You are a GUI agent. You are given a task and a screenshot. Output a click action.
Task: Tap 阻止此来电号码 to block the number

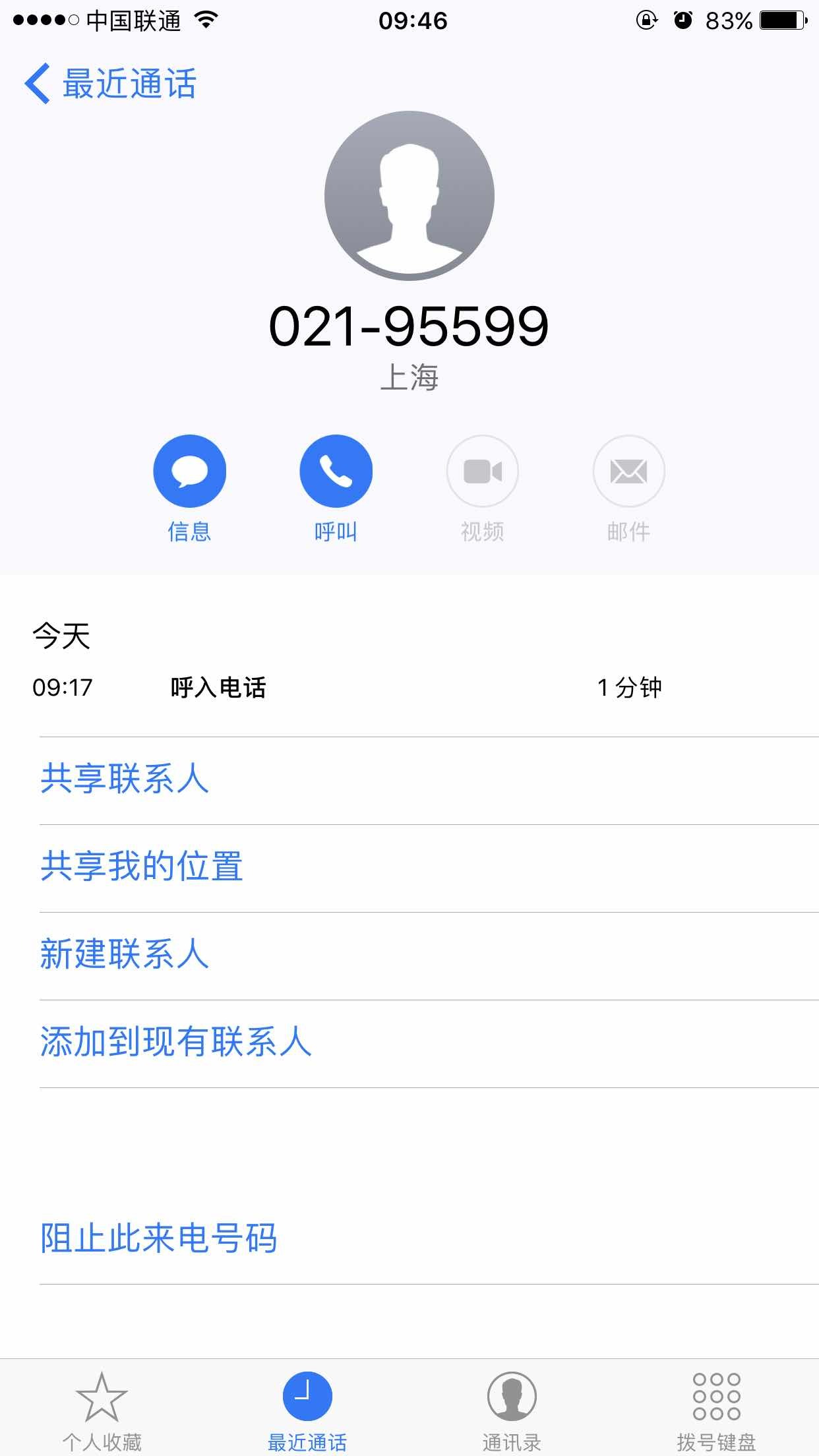click(x=159, y=1237)
